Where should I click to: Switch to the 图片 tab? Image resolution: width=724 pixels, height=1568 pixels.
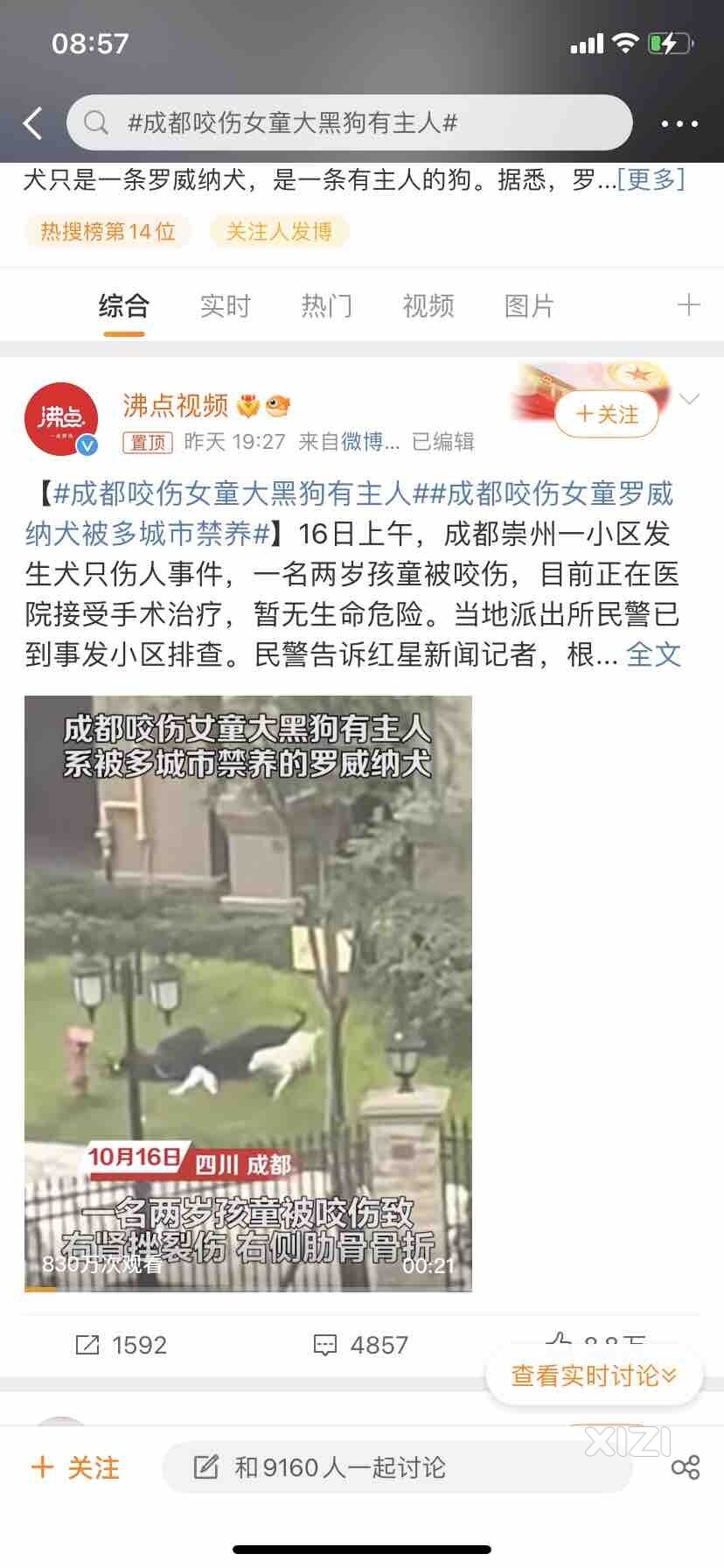click(529, 306)
